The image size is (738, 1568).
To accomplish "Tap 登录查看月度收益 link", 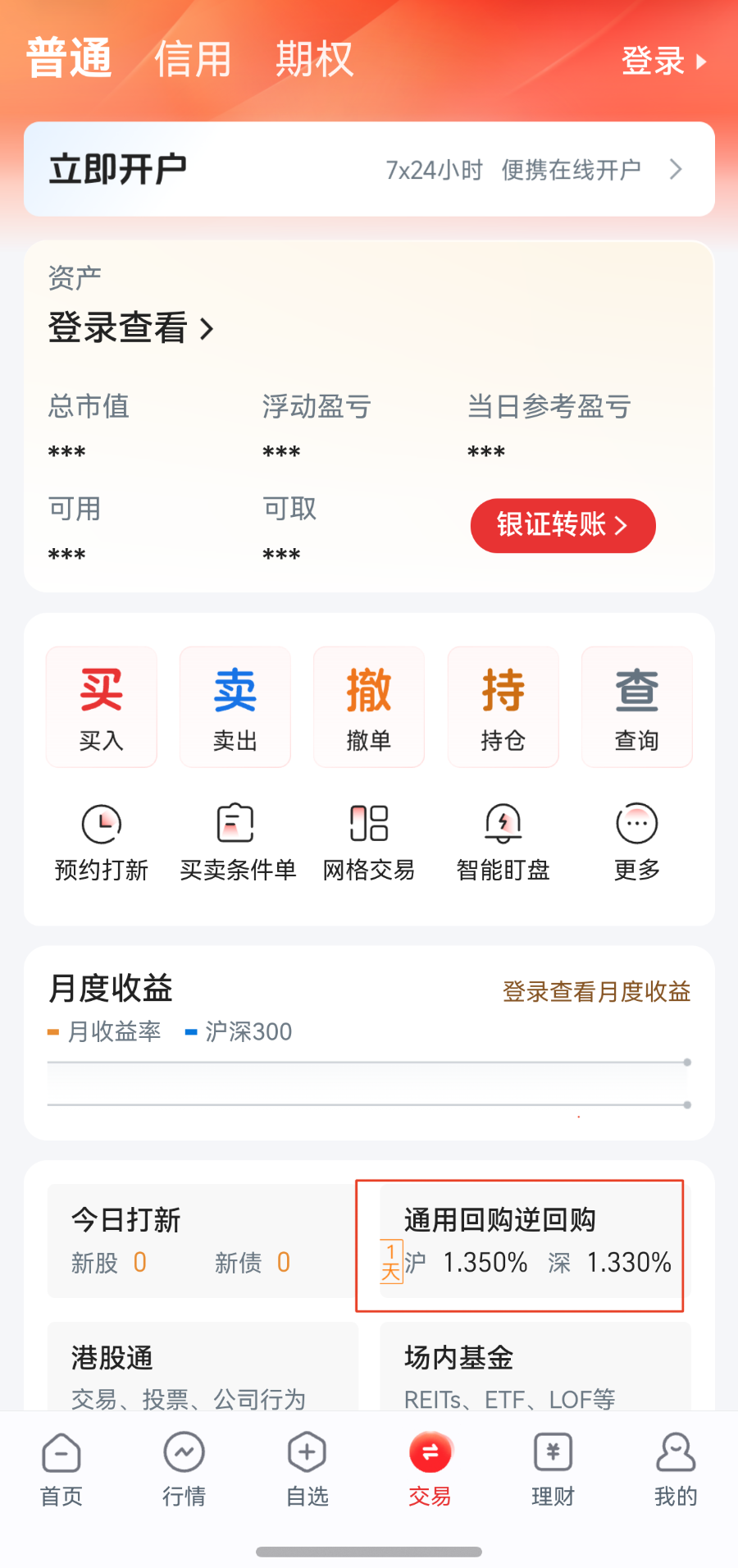I will coord(596,992).
